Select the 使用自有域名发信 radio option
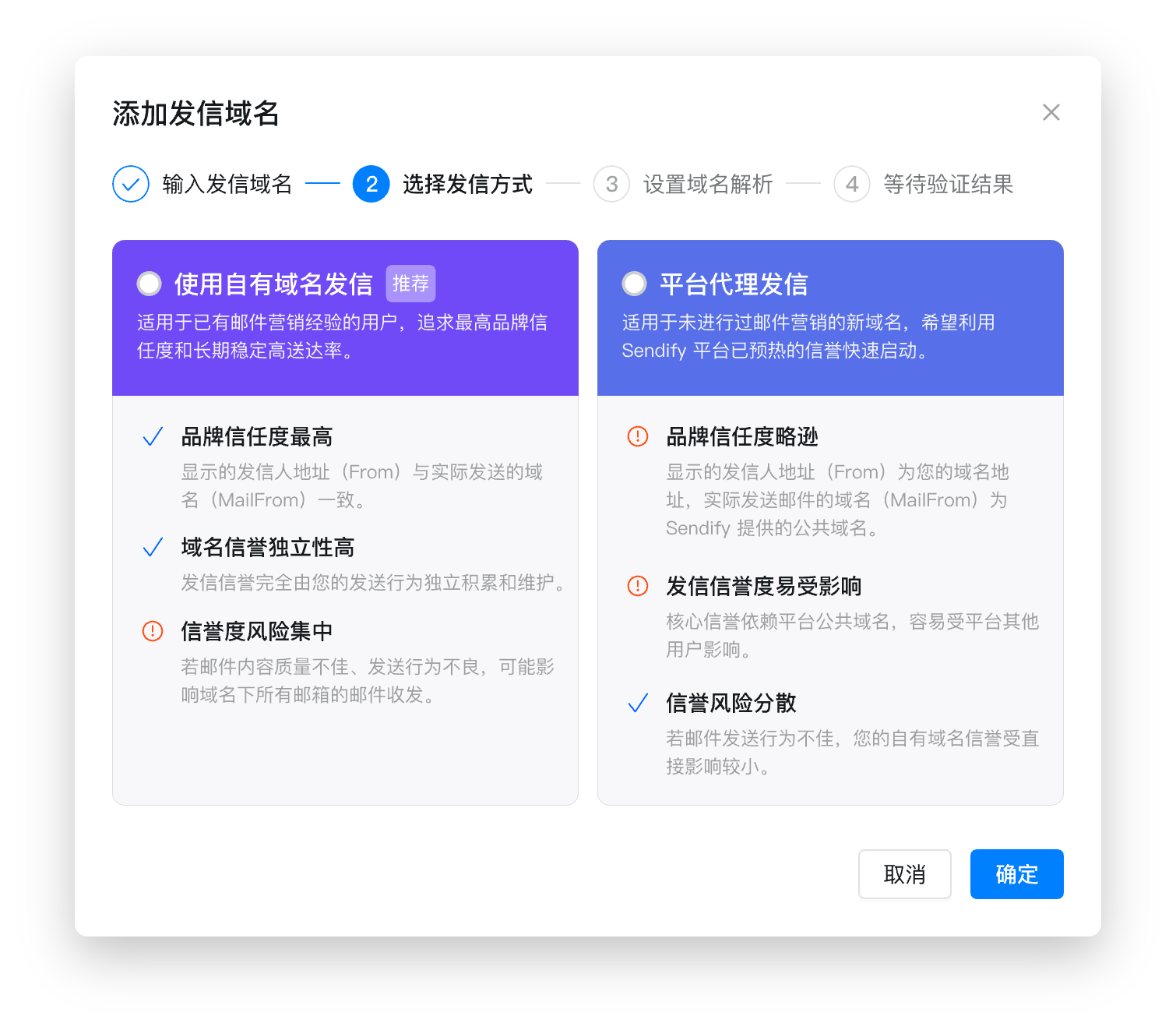The width and height of the screenshot is (1176, 1030). coord(149,284)
